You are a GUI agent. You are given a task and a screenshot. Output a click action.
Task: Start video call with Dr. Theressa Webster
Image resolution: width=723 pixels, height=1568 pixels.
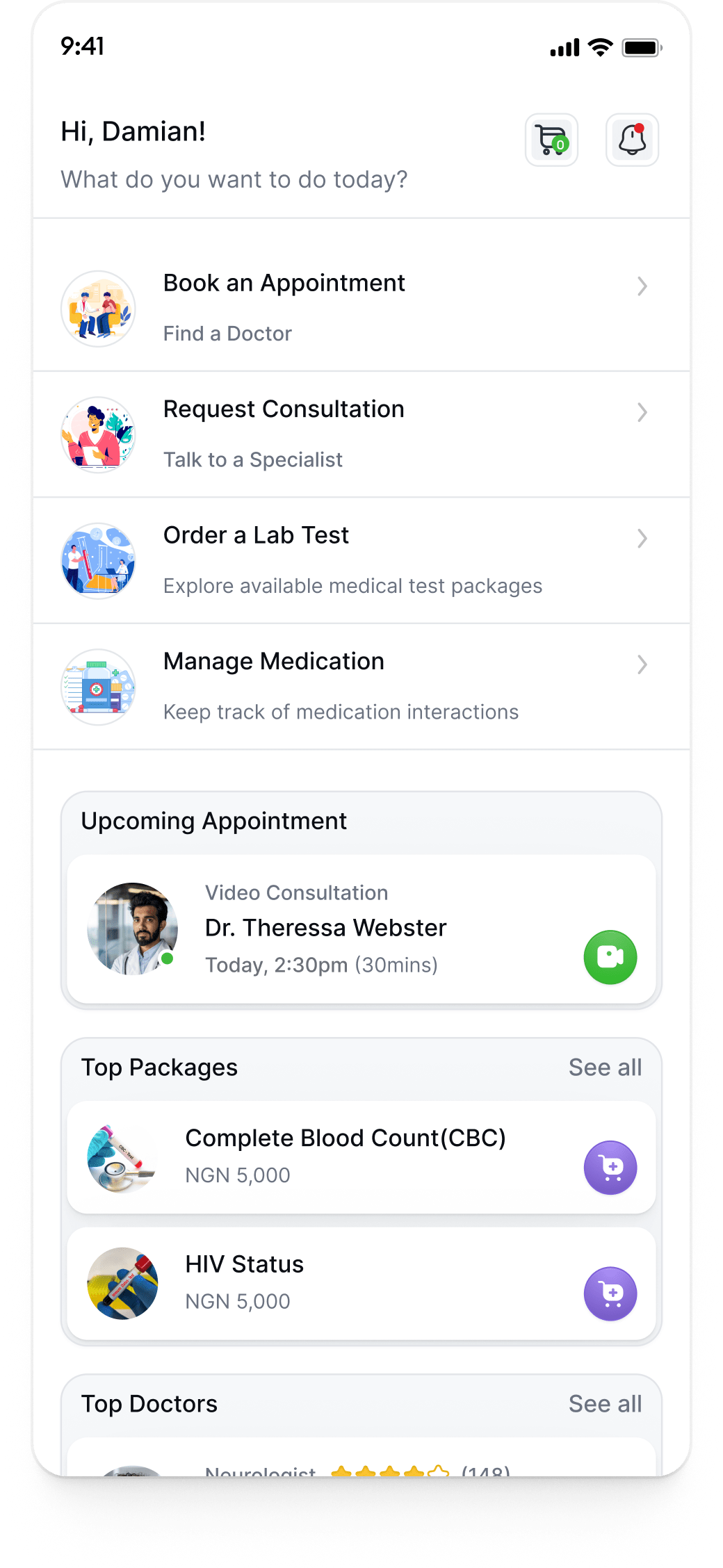(x=610, y=957)
